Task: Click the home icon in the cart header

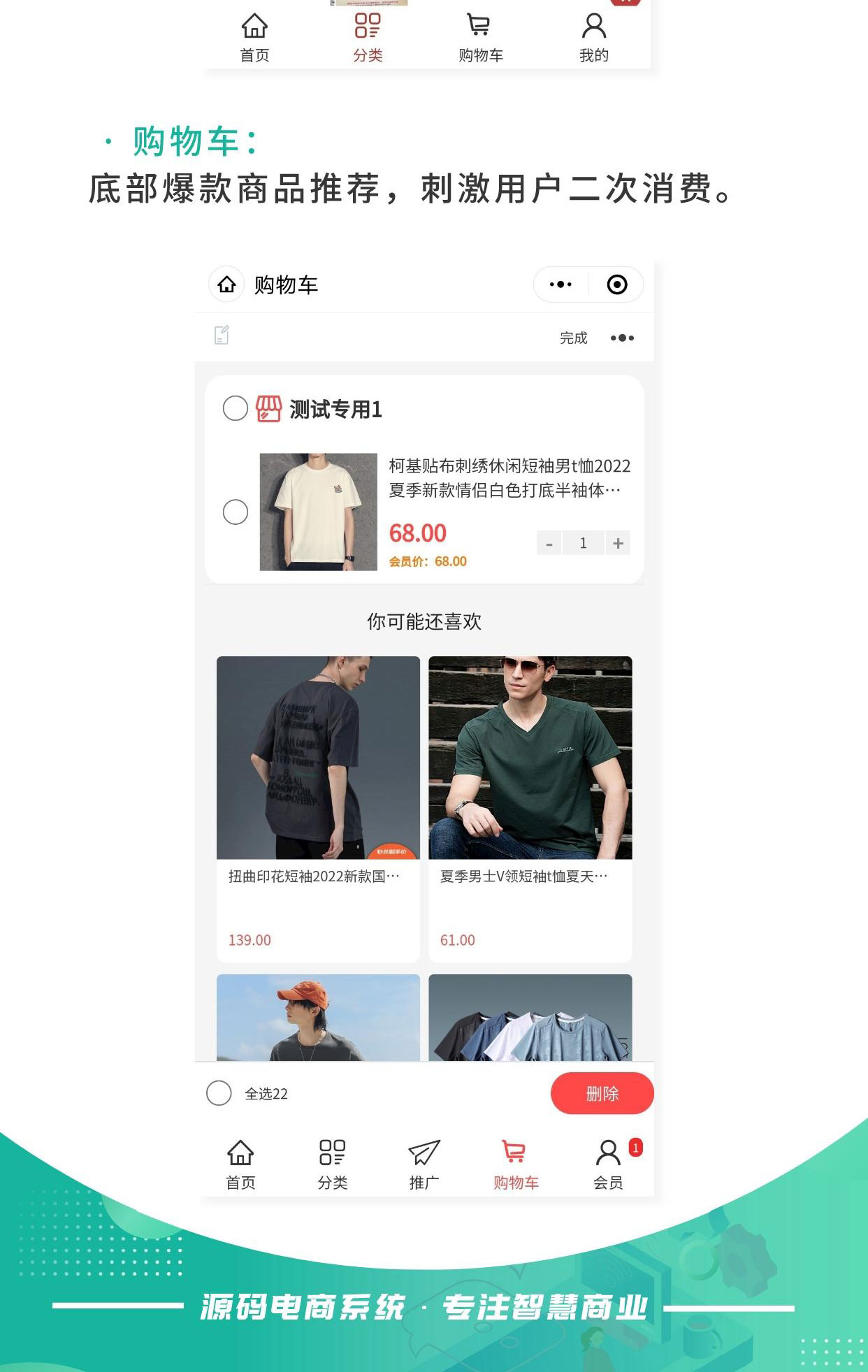Action: [228, 283]
